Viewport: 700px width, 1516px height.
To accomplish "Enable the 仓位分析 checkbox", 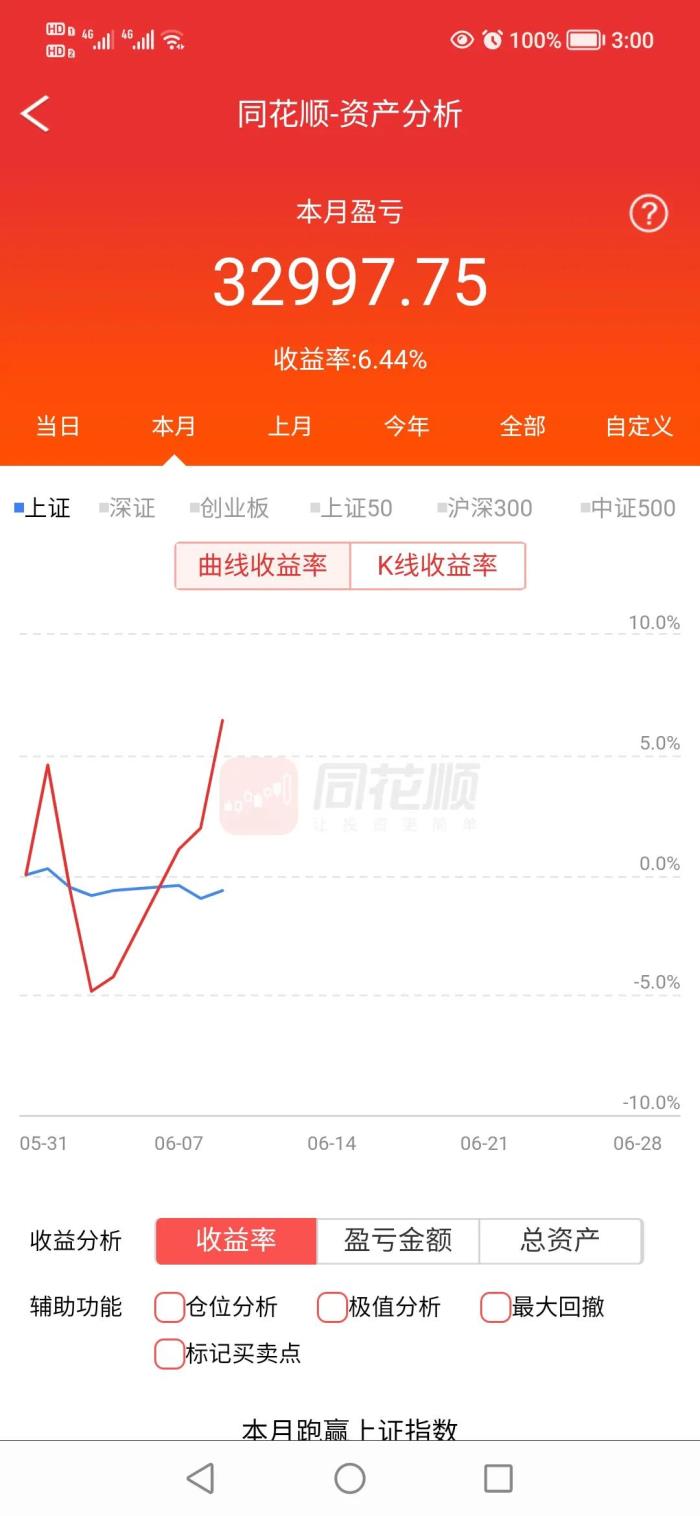I will coord(170,1307).
